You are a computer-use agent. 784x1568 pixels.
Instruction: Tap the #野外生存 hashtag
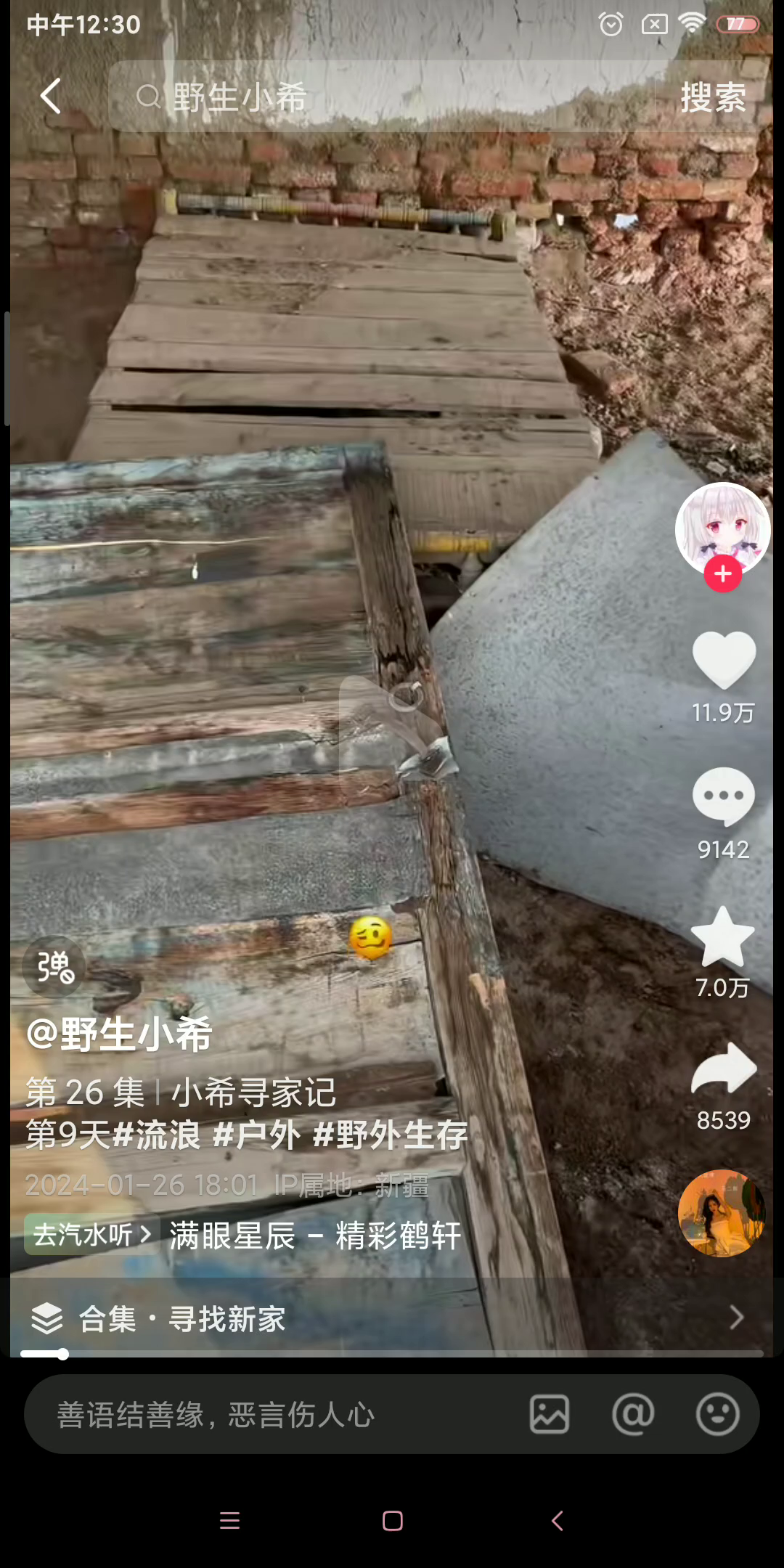391,1135
